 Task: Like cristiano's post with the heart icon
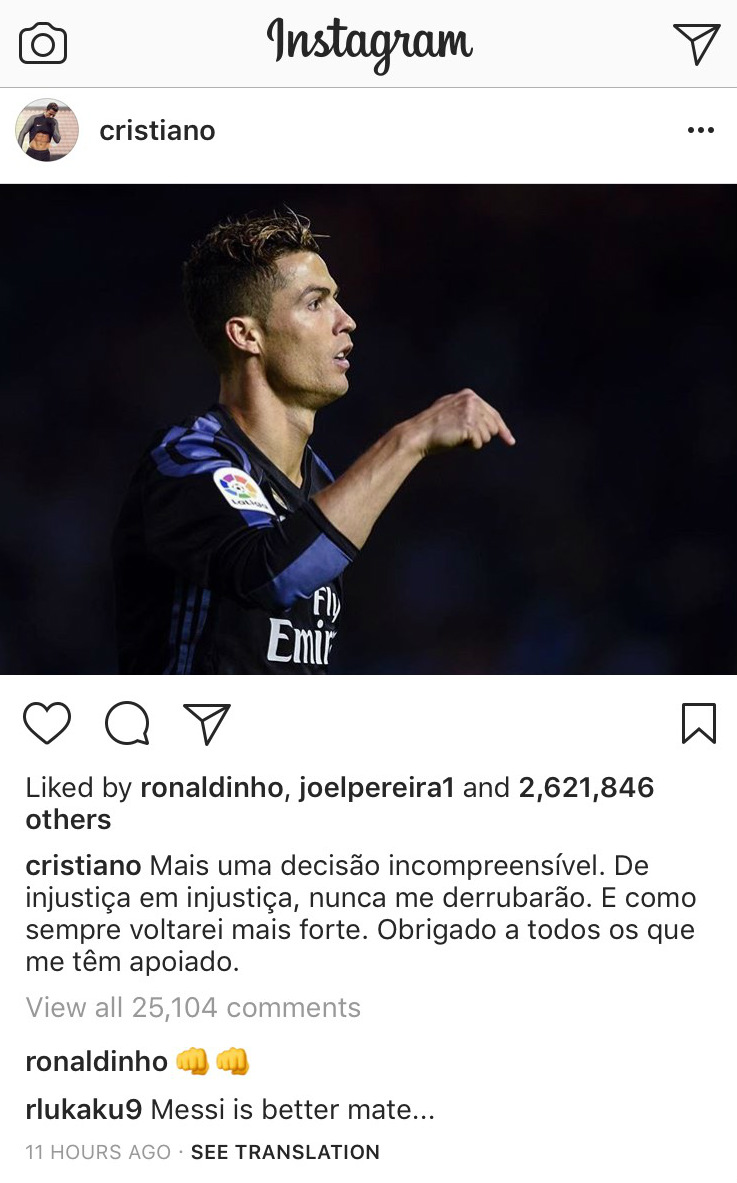47,723
